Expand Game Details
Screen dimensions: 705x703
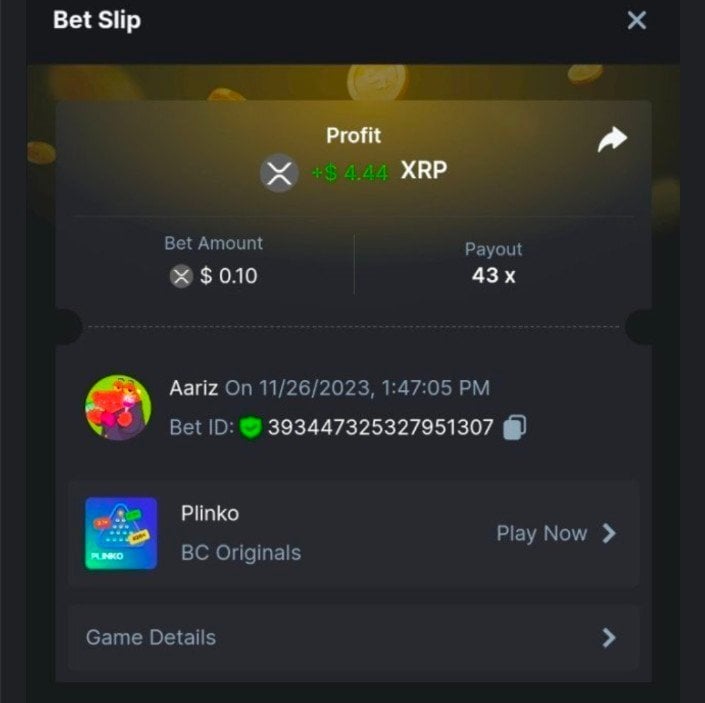tap(353, 637)
